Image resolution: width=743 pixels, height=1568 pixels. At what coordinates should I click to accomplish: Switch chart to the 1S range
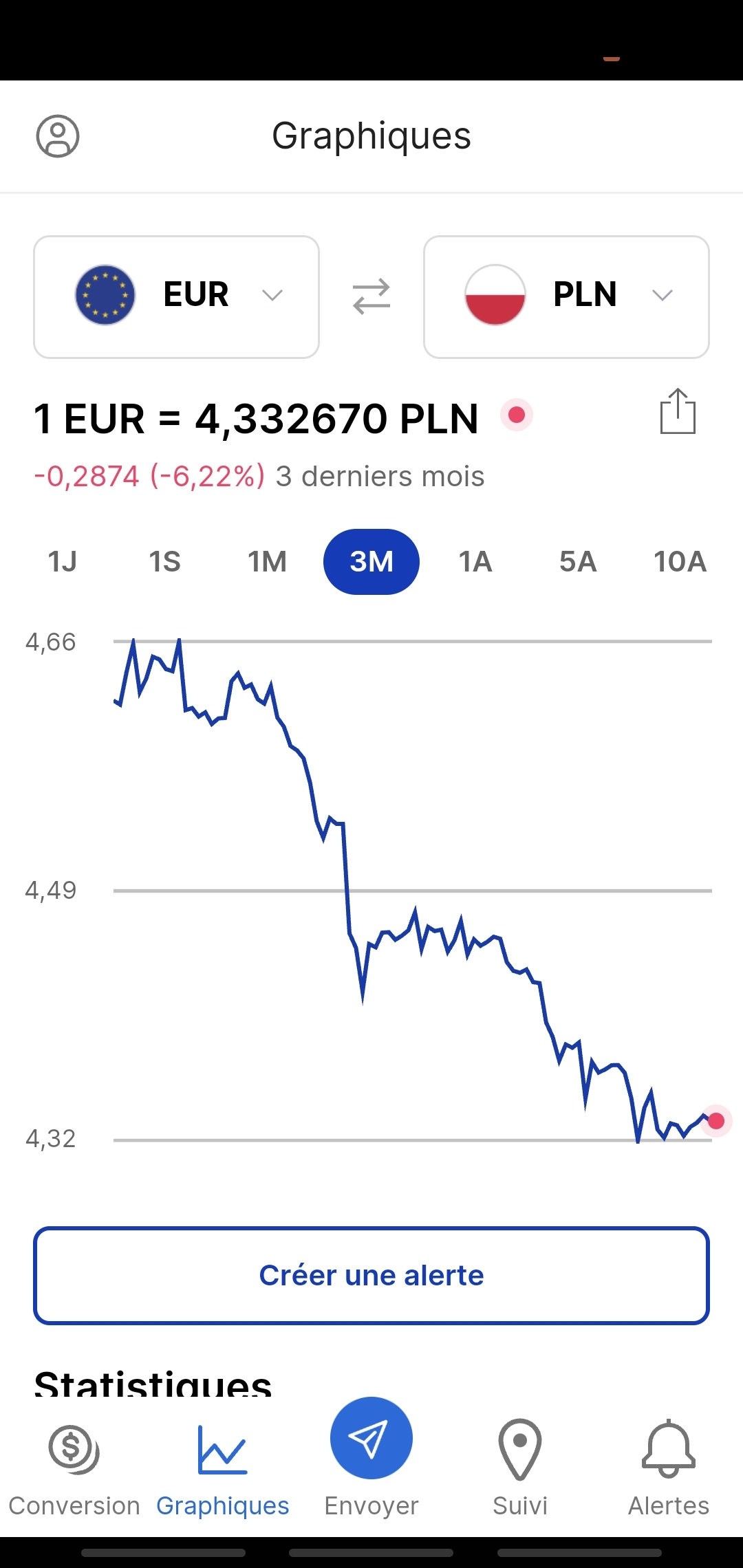point(164,562)
